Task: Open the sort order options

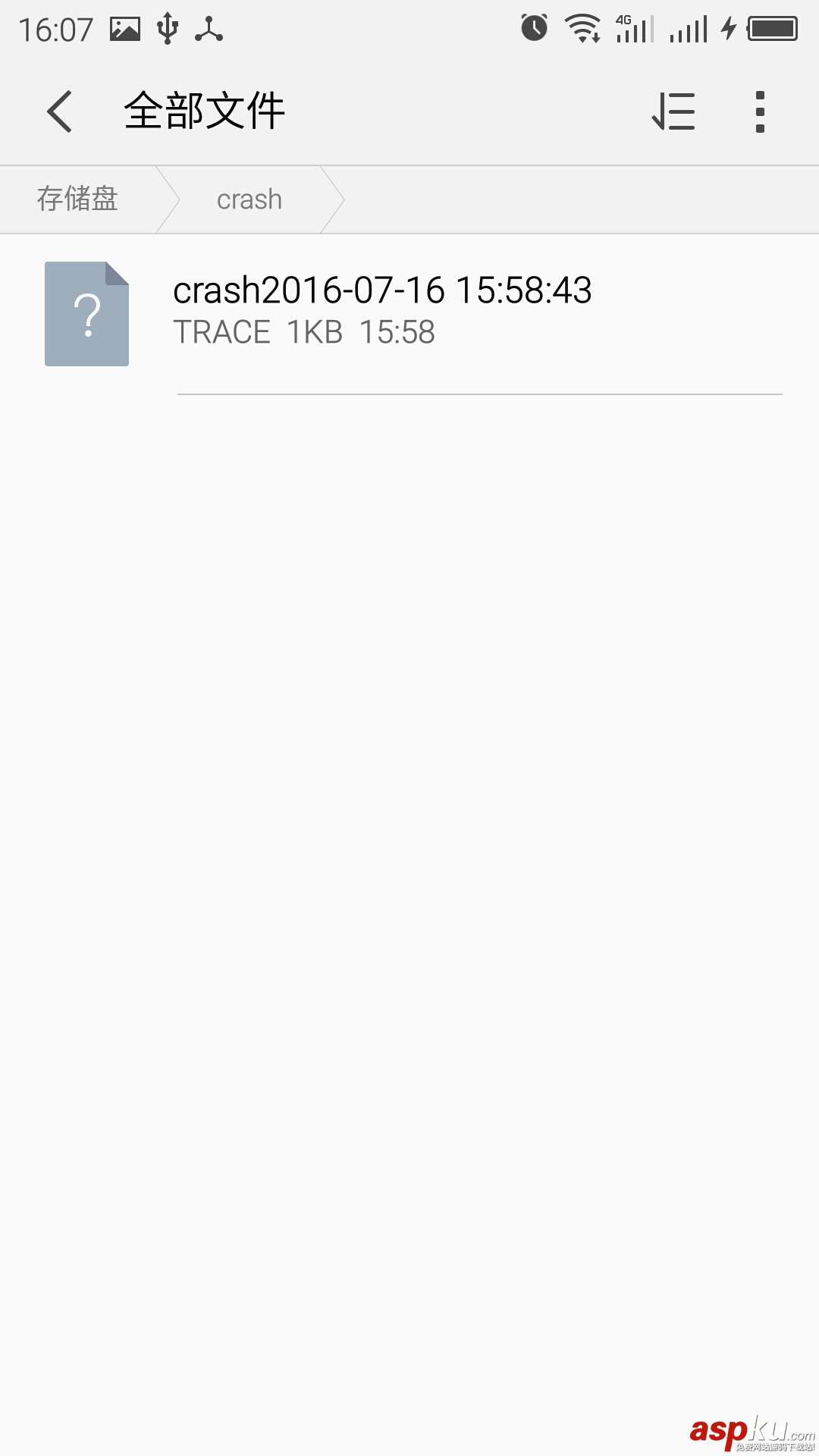Action: click(673, 112)
